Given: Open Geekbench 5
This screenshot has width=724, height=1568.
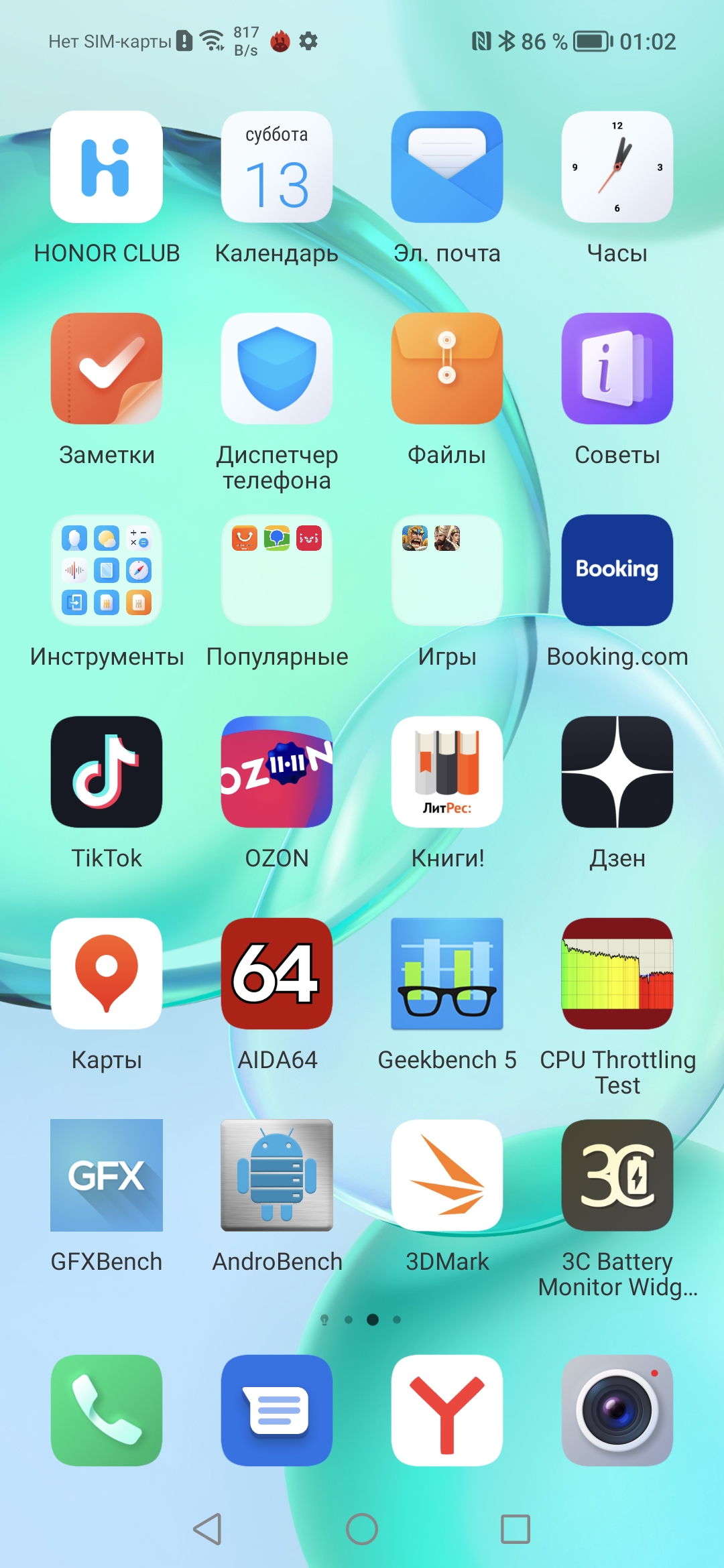Looking at the screenshot, I should [447, 974].
